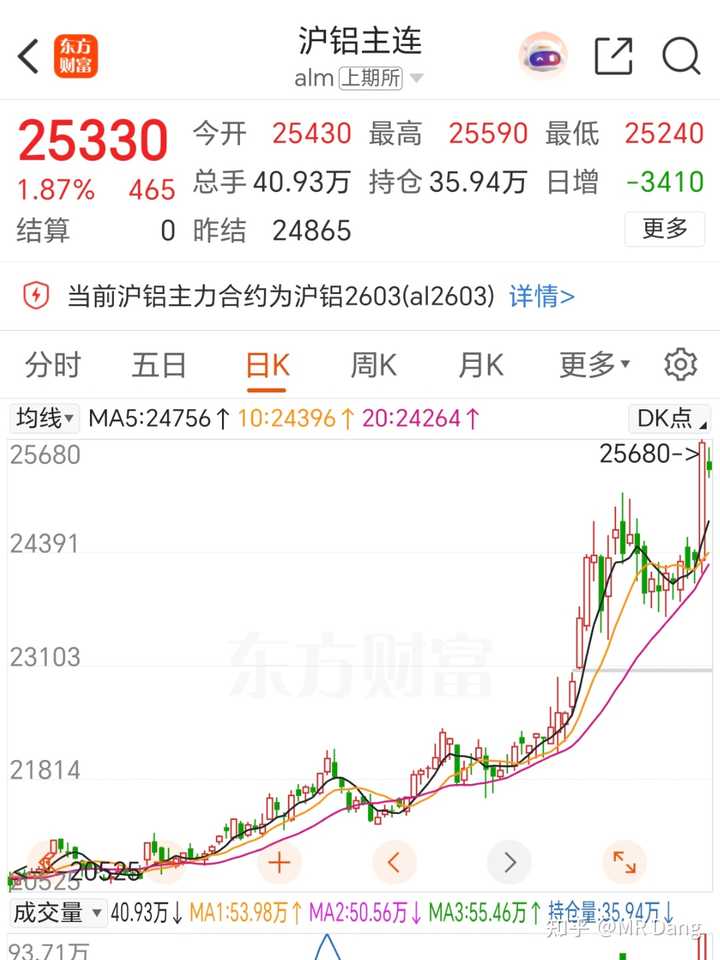Tap the 更多 button beside quote data
The width and height of the screenshot is (720, 960).
tap(665, 229)
